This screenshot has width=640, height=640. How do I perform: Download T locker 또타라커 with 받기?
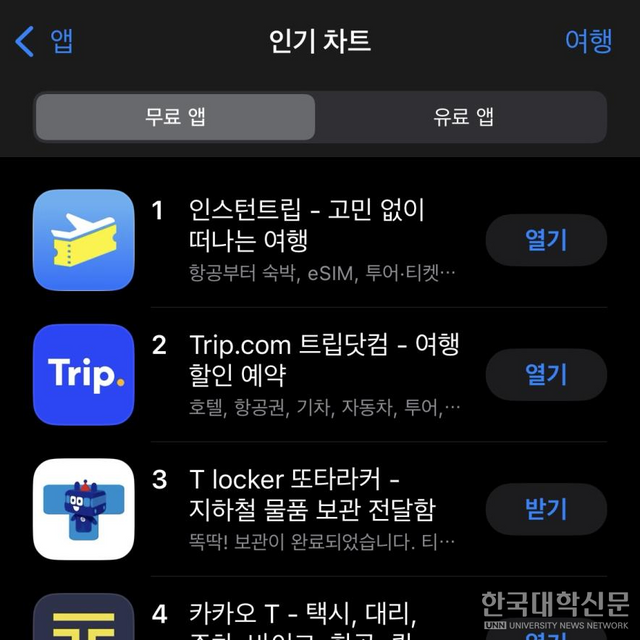click(546, 509)
